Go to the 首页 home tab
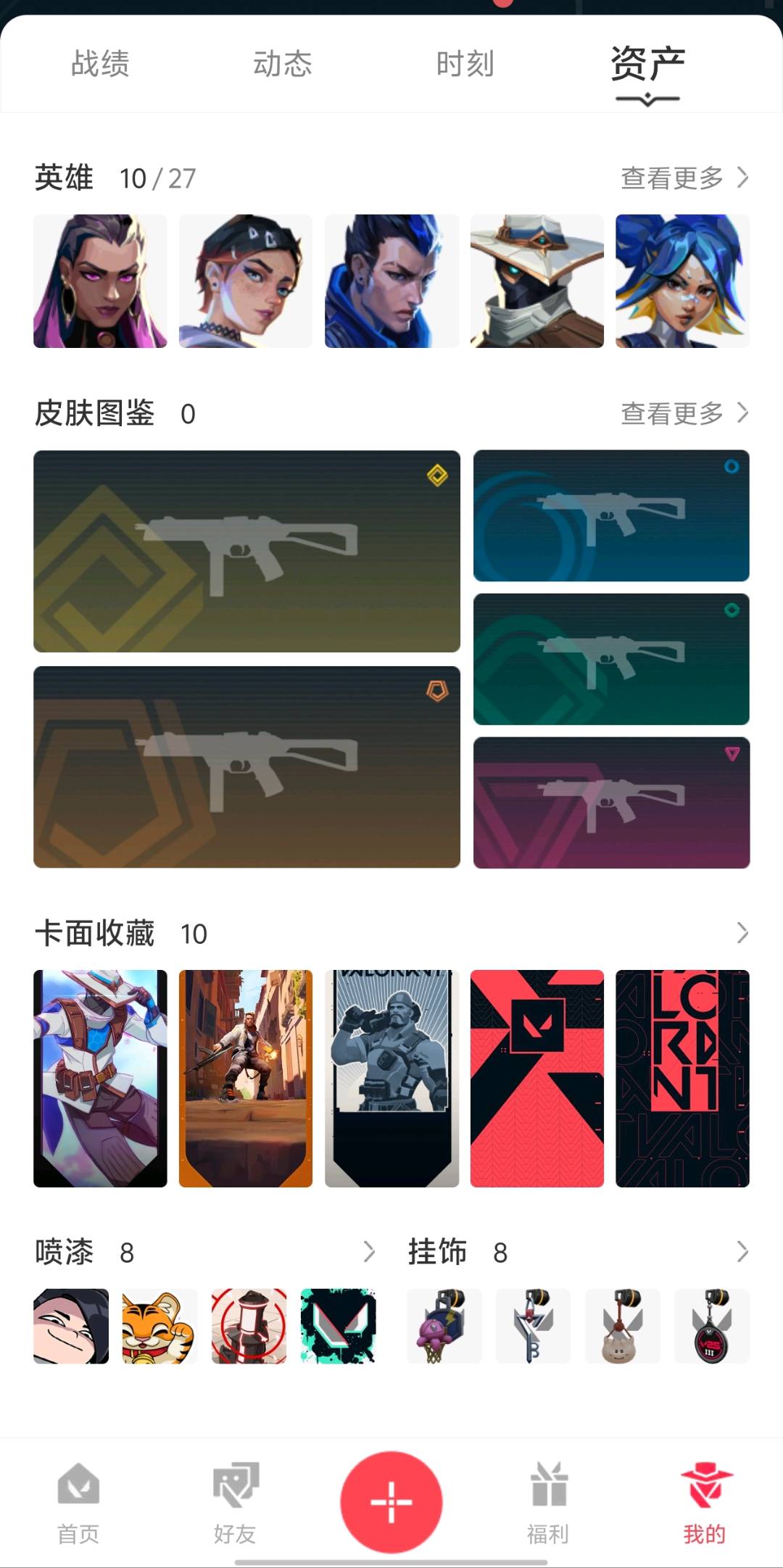The image size is (783, 1568). 78,1503
